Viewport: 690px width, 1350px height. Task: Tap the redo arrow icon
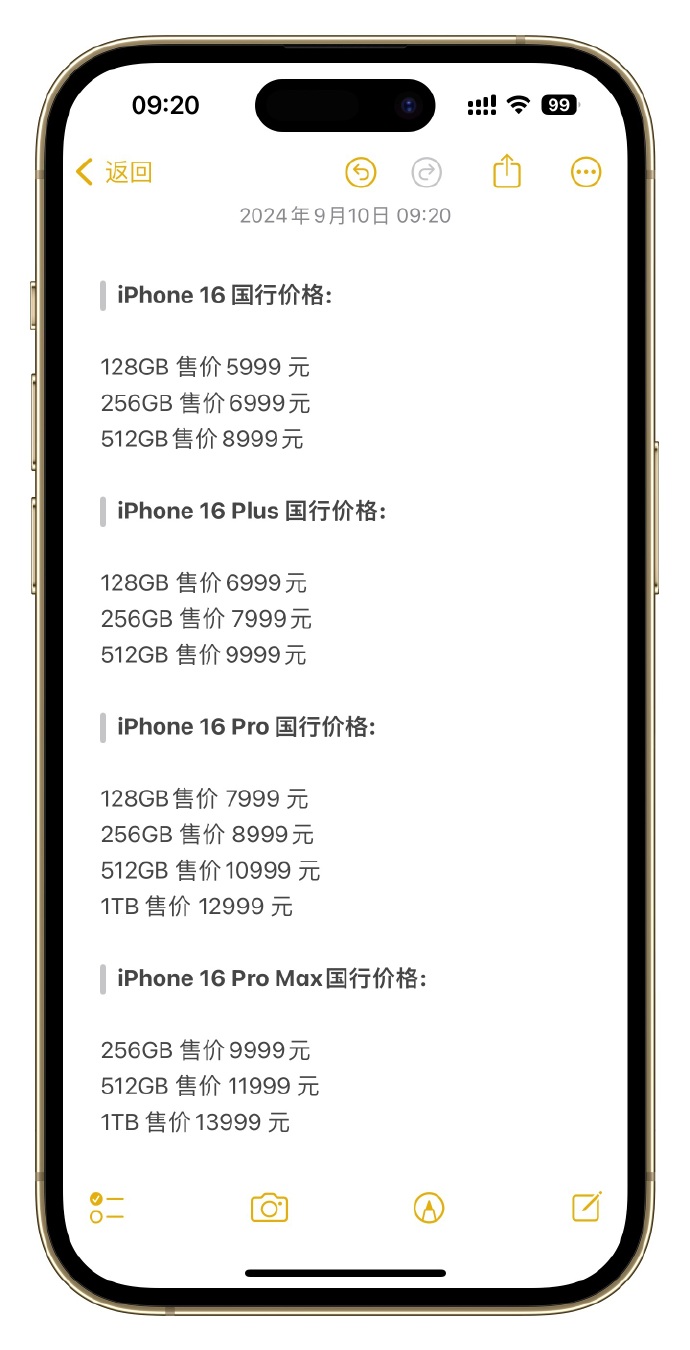tap(427, 173)
